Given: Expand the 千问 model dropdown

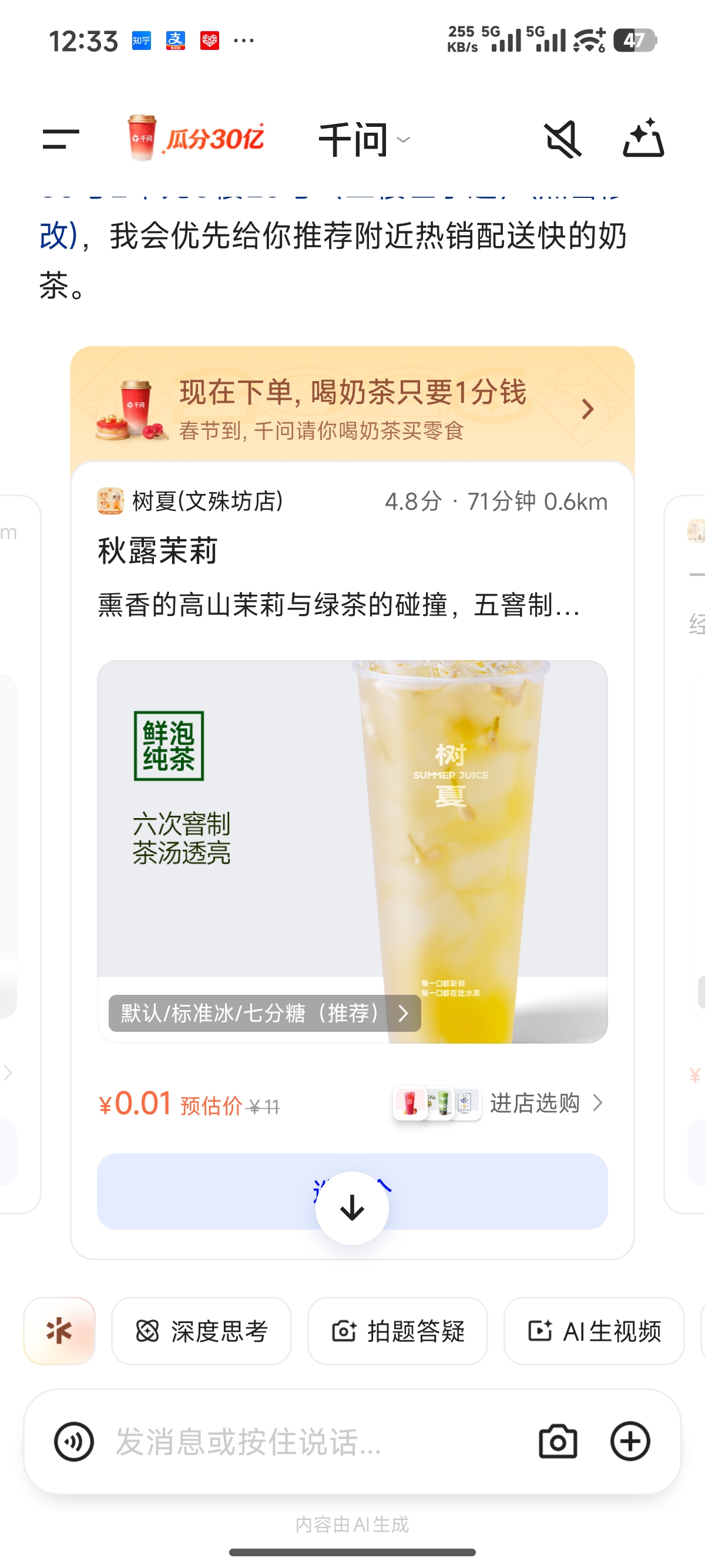Looking at the screenshot, I should click(364, 139).
